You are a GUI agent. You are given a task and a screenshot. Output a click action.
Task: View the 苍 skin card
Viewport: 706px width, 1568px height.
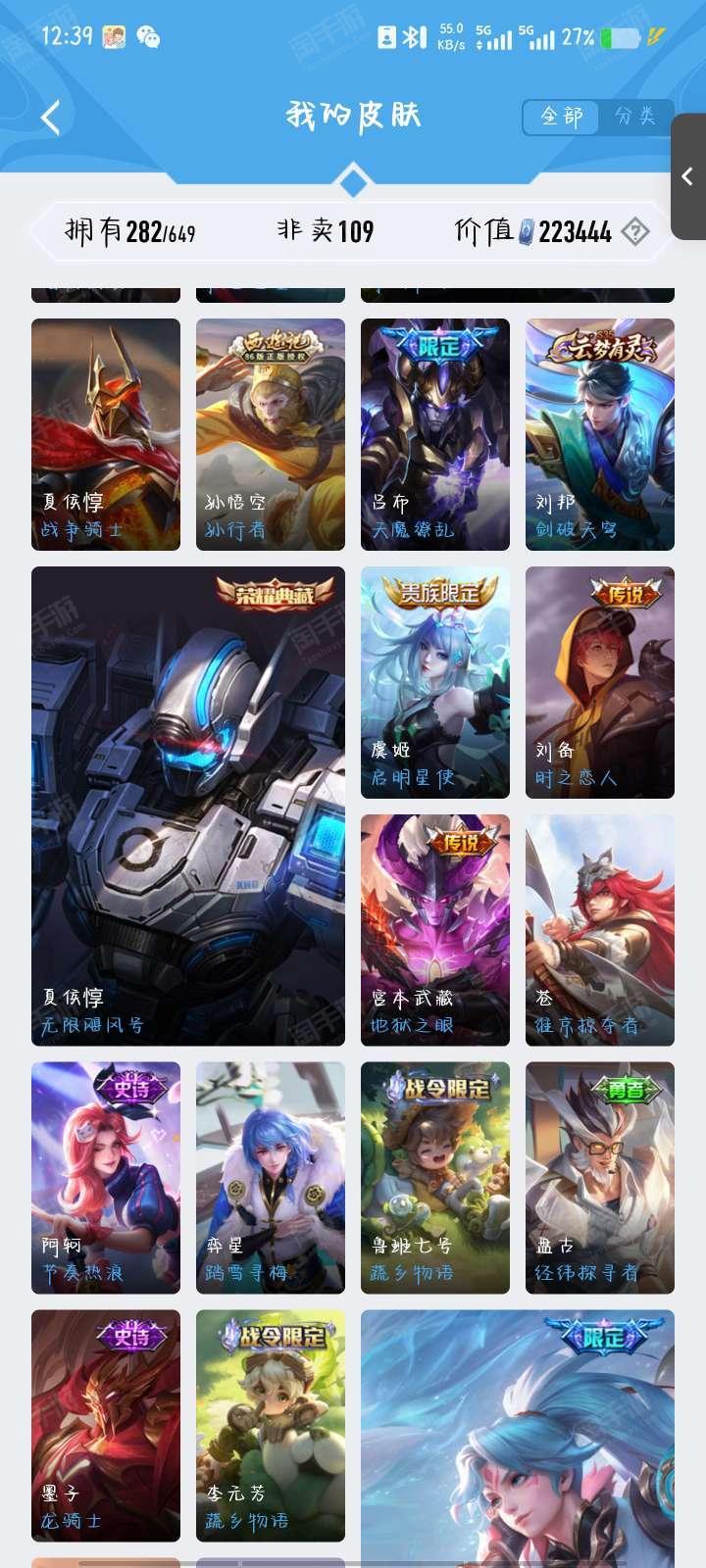coord(600,930)
